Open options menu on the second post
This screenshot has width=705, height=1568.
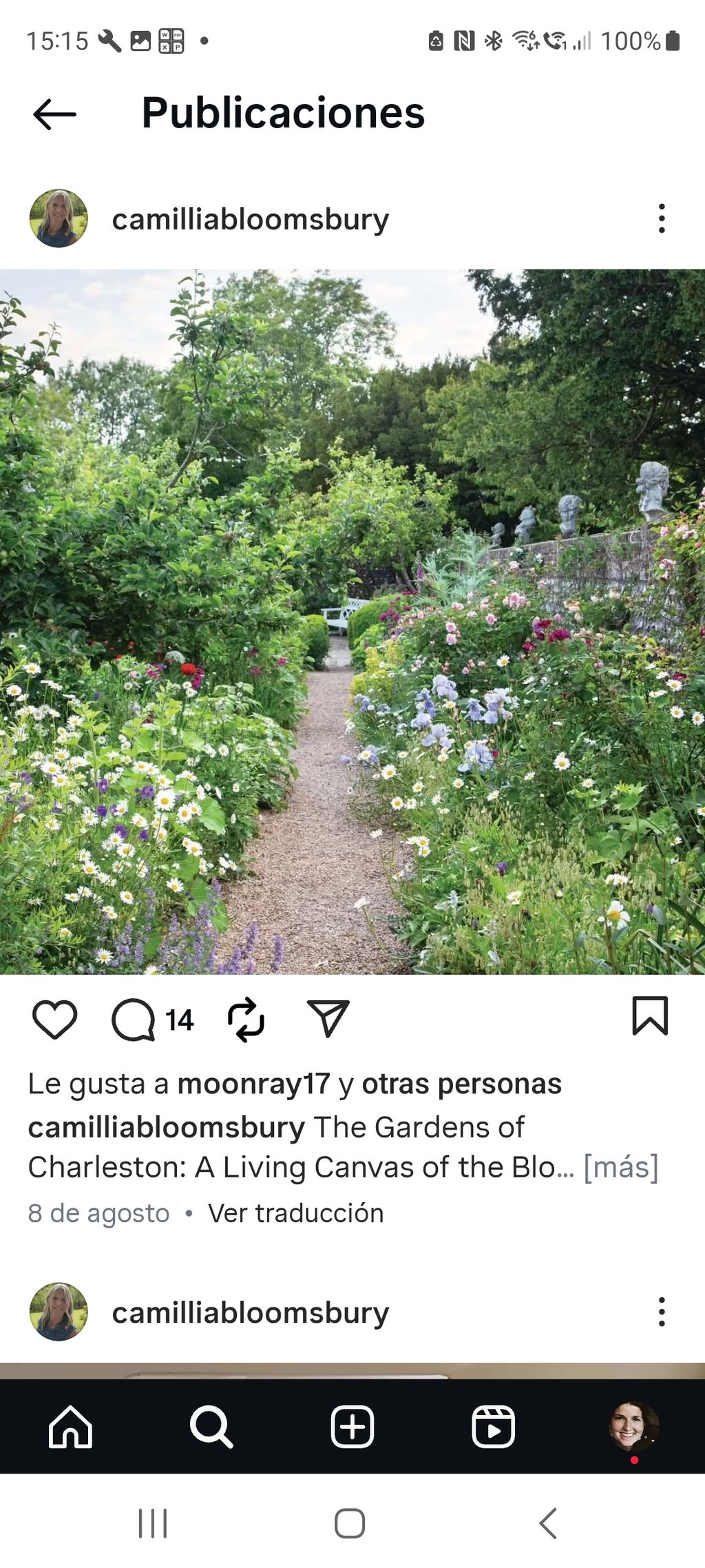661,1312
